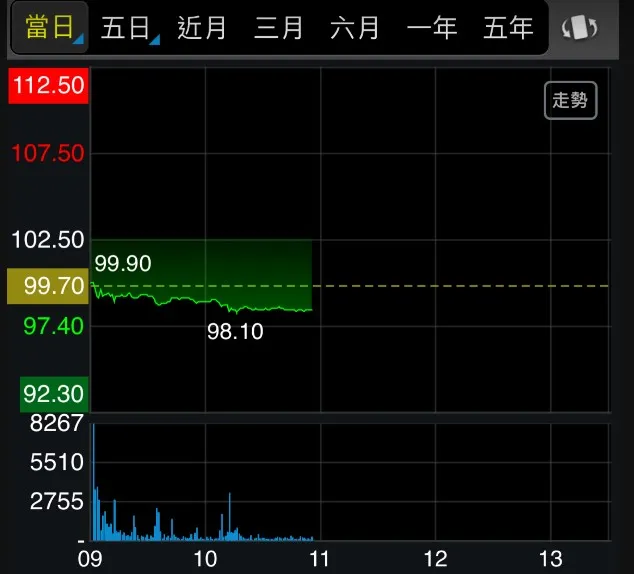634x574 pixels.
Task: Show the 六月 chart range
Action: click(x=355, y=28)
